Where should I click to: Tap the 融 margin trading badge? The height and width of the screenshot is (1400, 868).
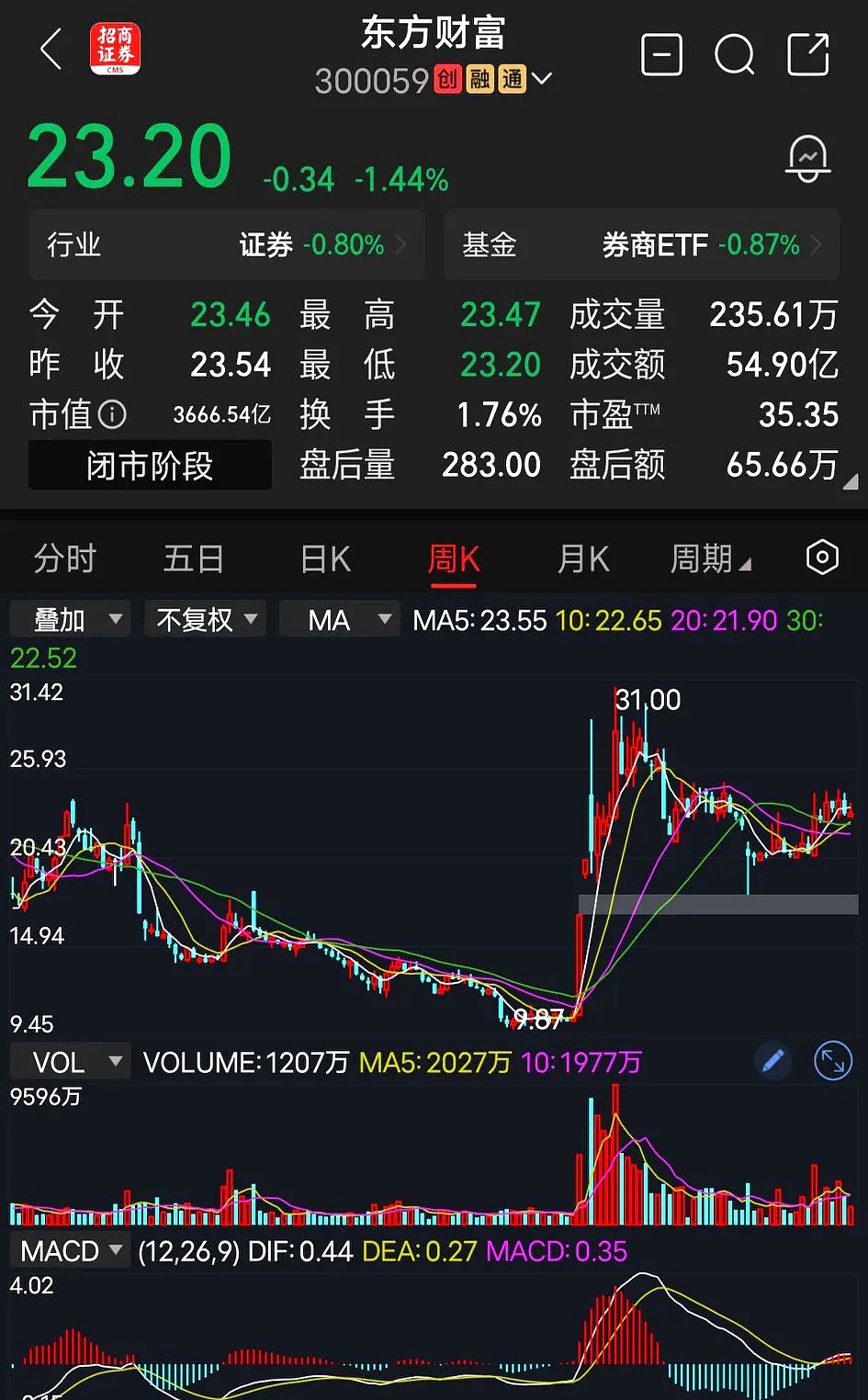(480, 80)
